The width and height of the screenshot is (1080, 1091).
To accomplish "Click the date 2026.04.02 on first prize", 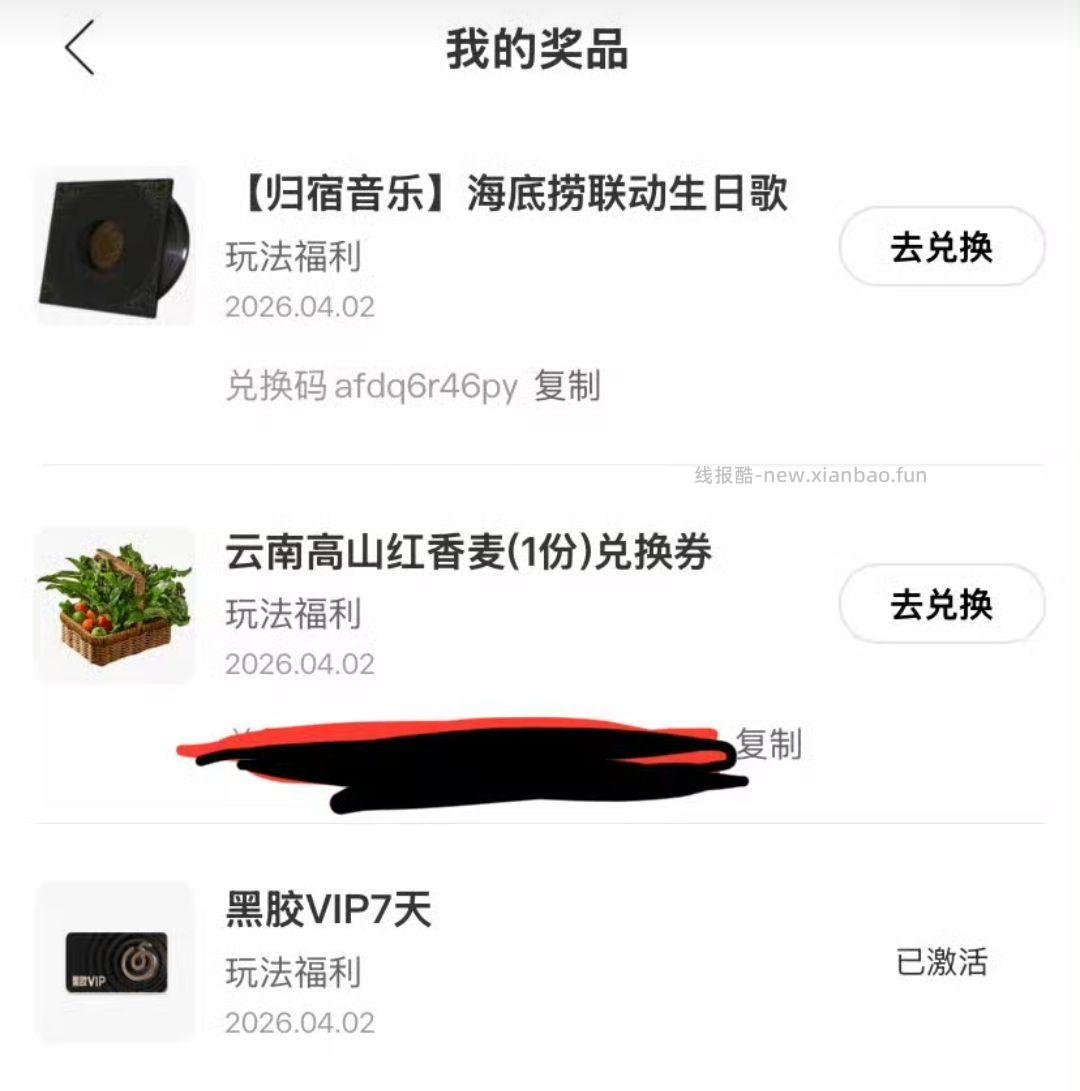I will (299, 306).
